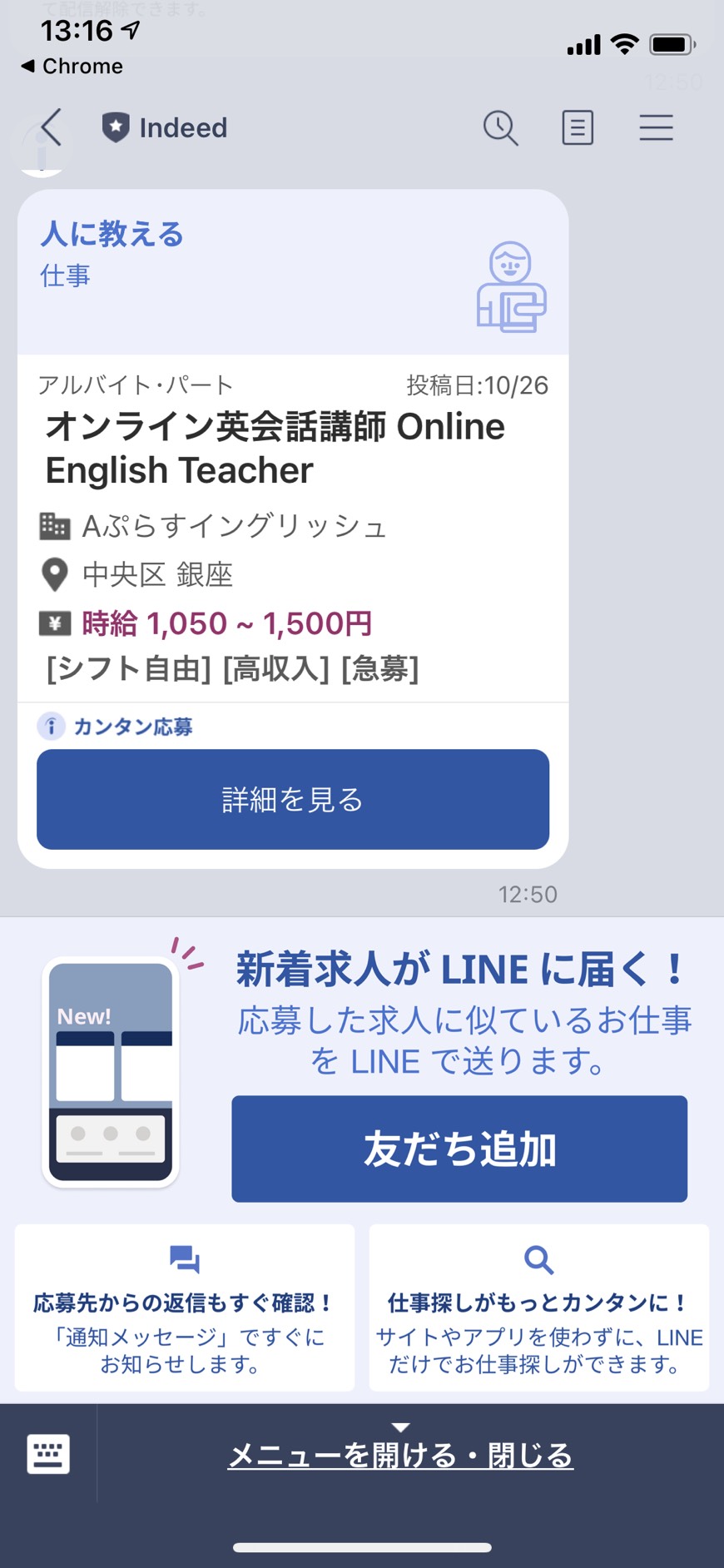The width and height of the screenshot is (724, 1568).
Task: Tap 友だち追加 button
Action: 459,1149
